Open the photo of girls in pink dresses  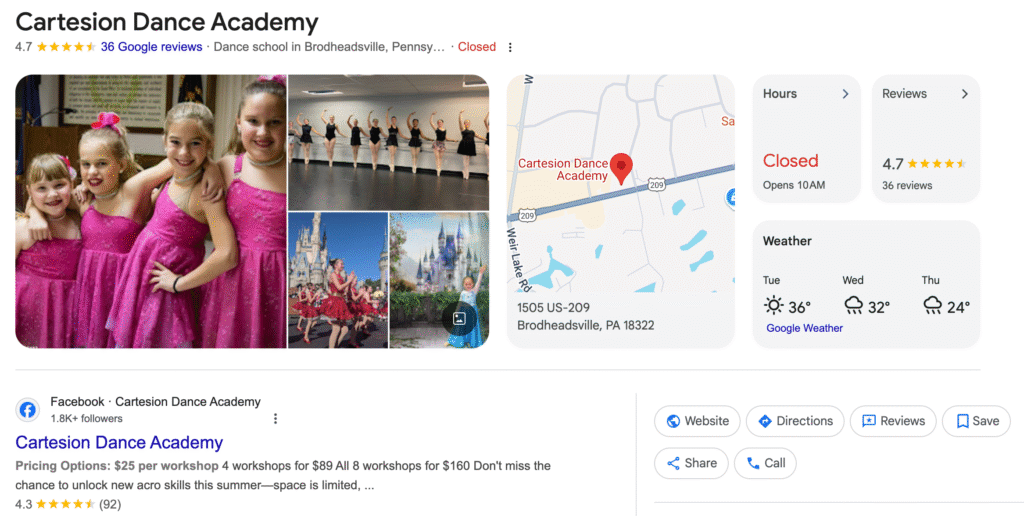pos(150,211)
